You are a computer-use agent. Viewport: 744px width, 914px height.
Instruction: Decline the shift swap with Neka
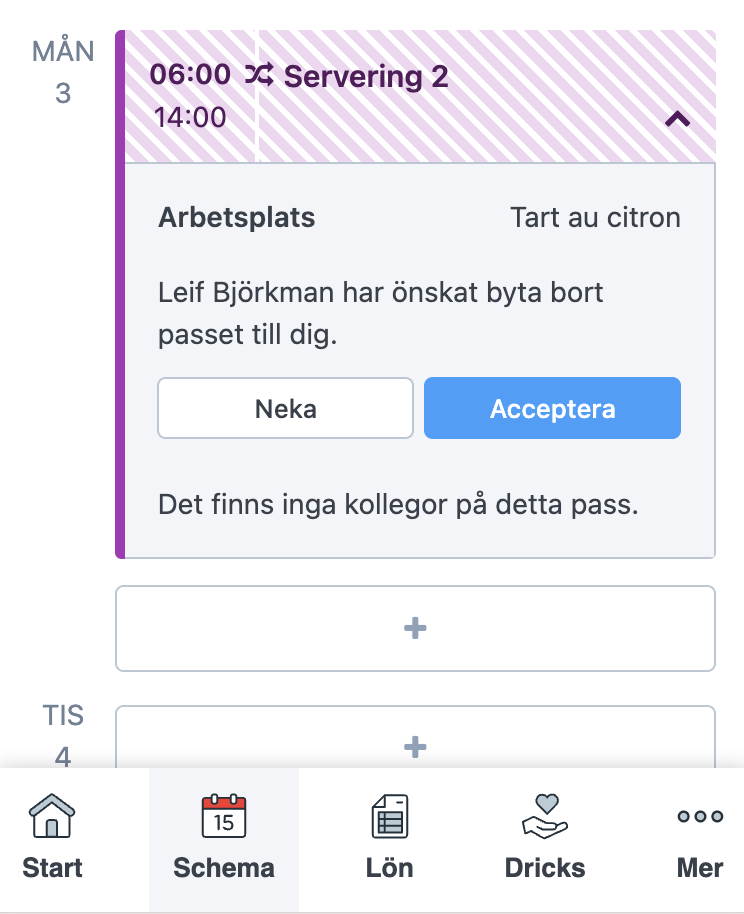(285, 408)
